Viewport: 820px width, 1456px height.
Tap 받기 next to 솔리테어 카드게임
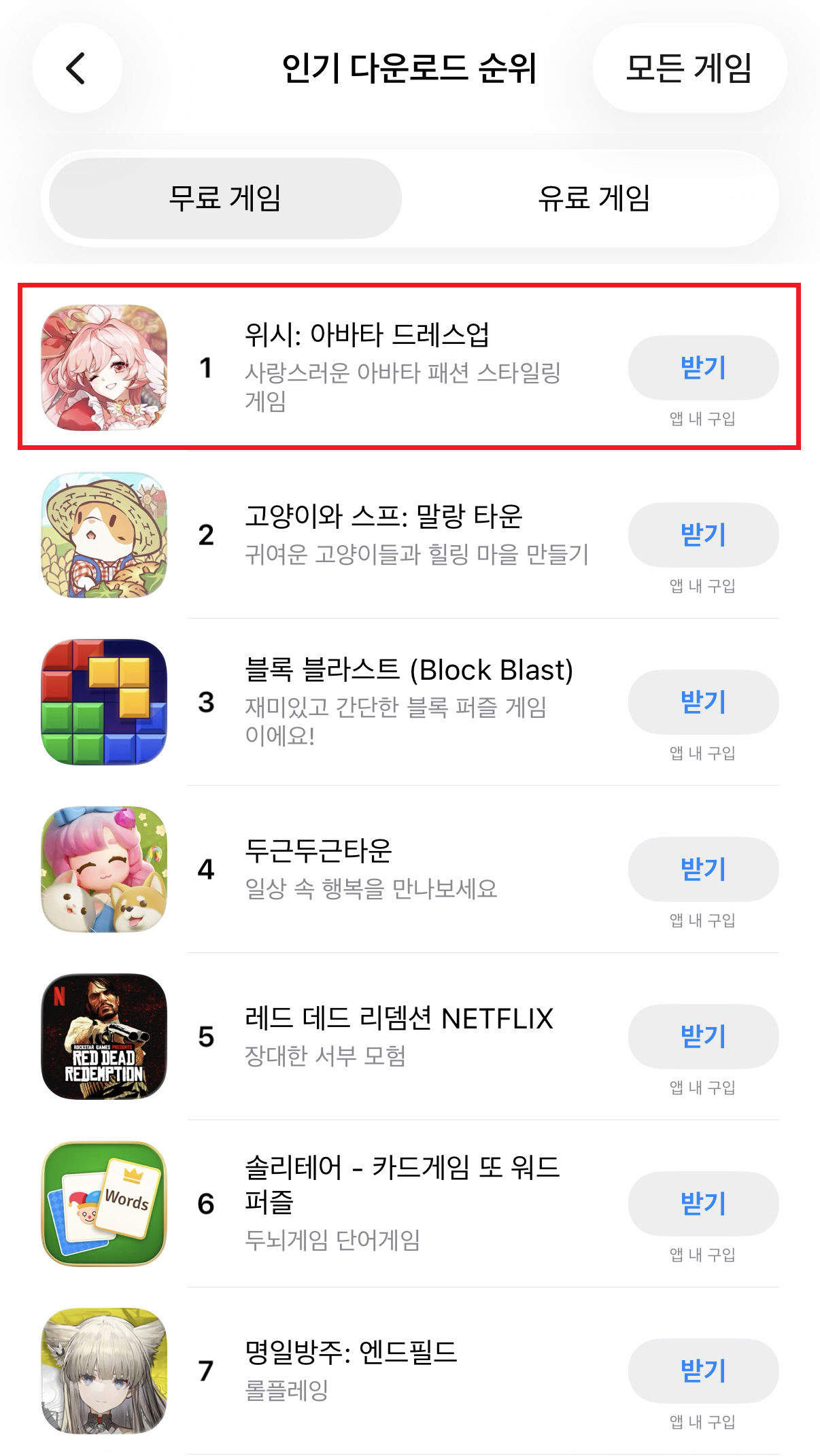tap(703, 1204)
